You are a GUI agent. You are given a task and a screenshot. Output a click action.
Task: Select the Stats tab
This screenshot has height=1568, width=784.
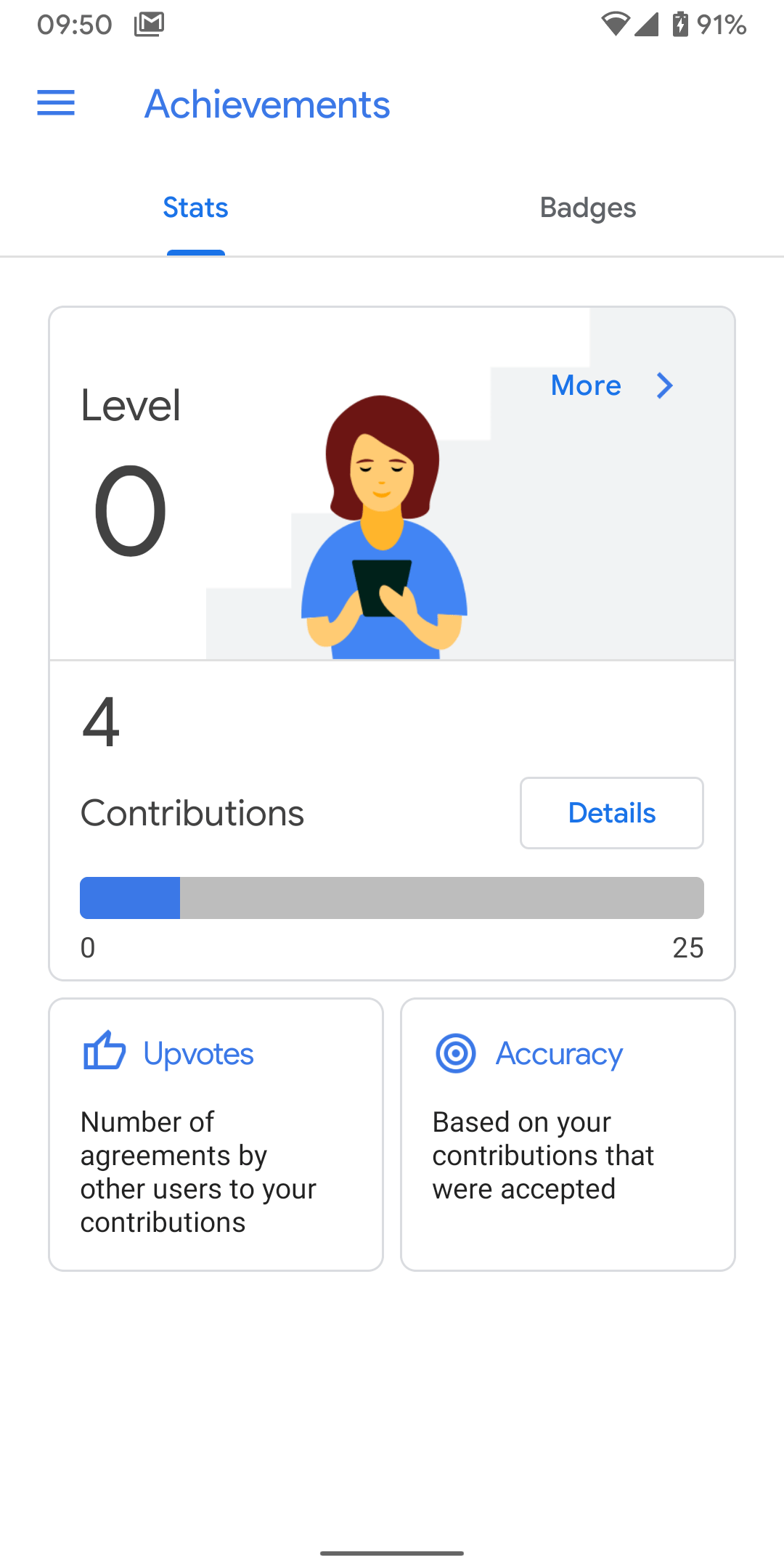click(x=196, y=208)
